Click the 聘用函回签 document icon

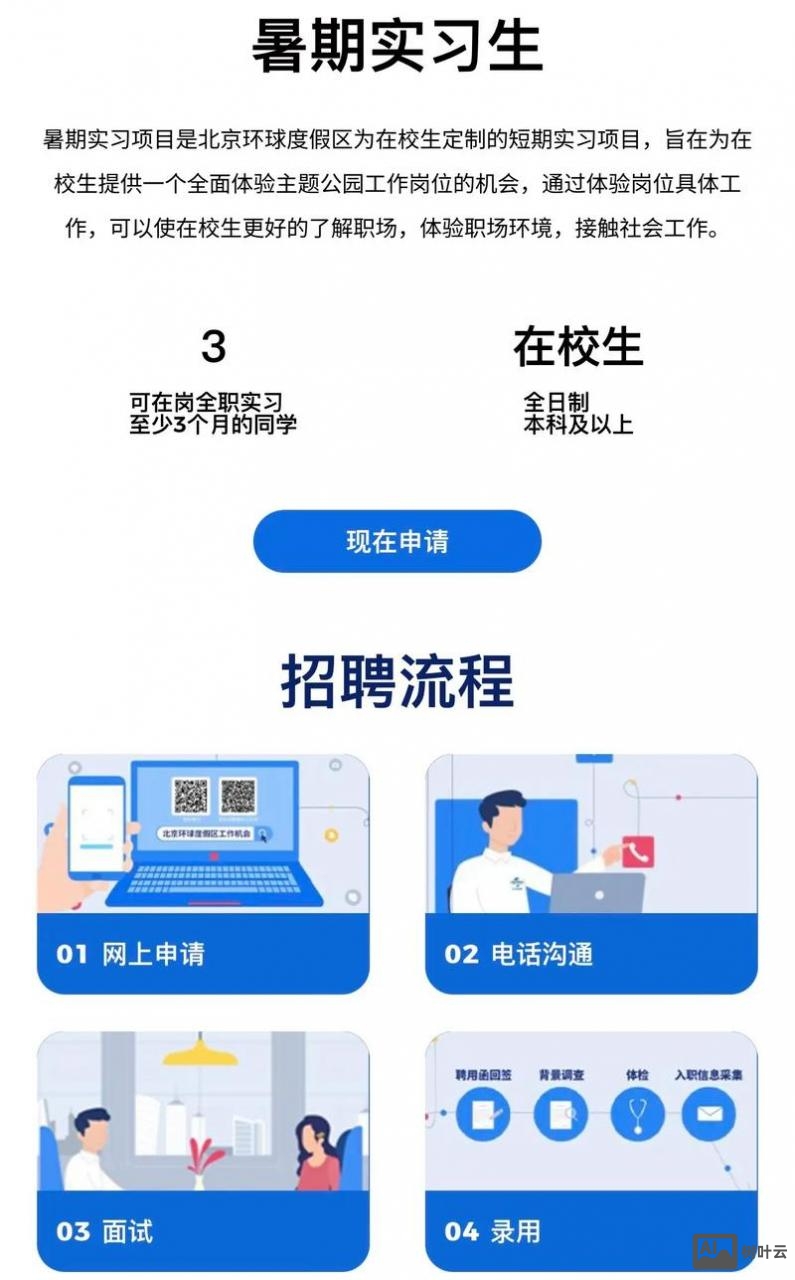484,1113
